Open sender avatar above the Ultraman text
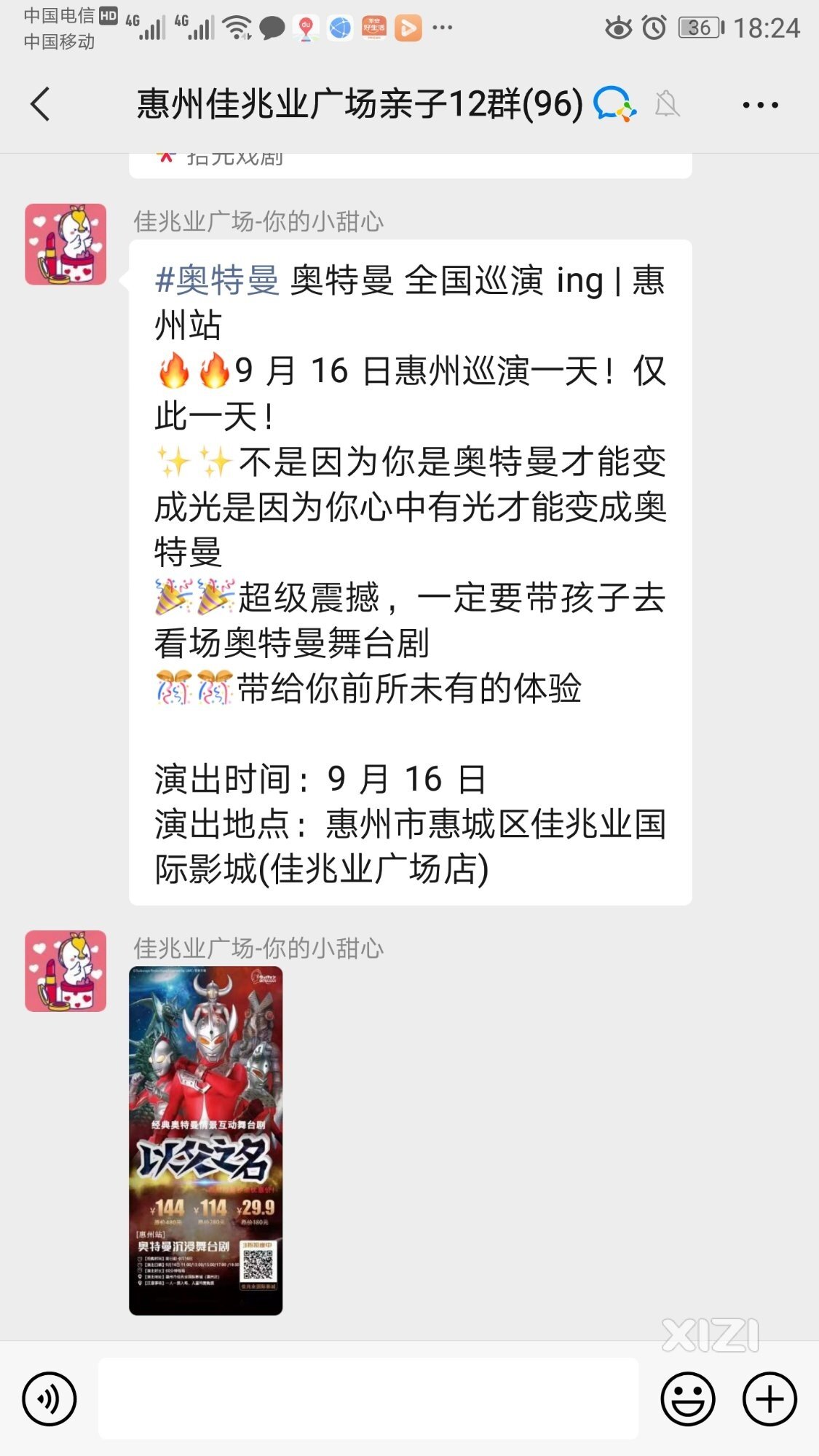 pos(66,245)
